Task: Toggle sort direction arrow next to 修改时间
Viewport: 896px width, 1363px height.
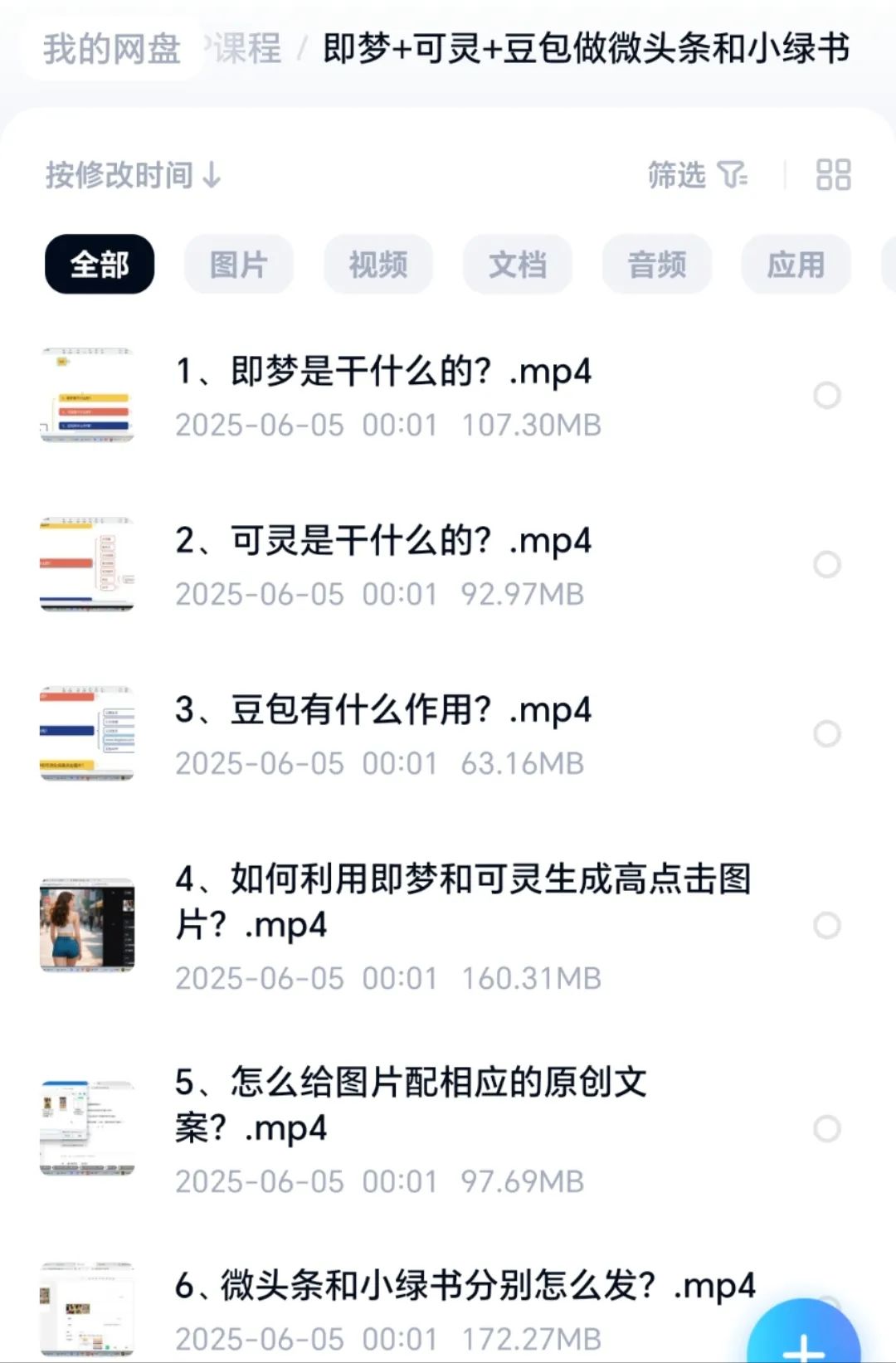Action: tap(214, 176)
